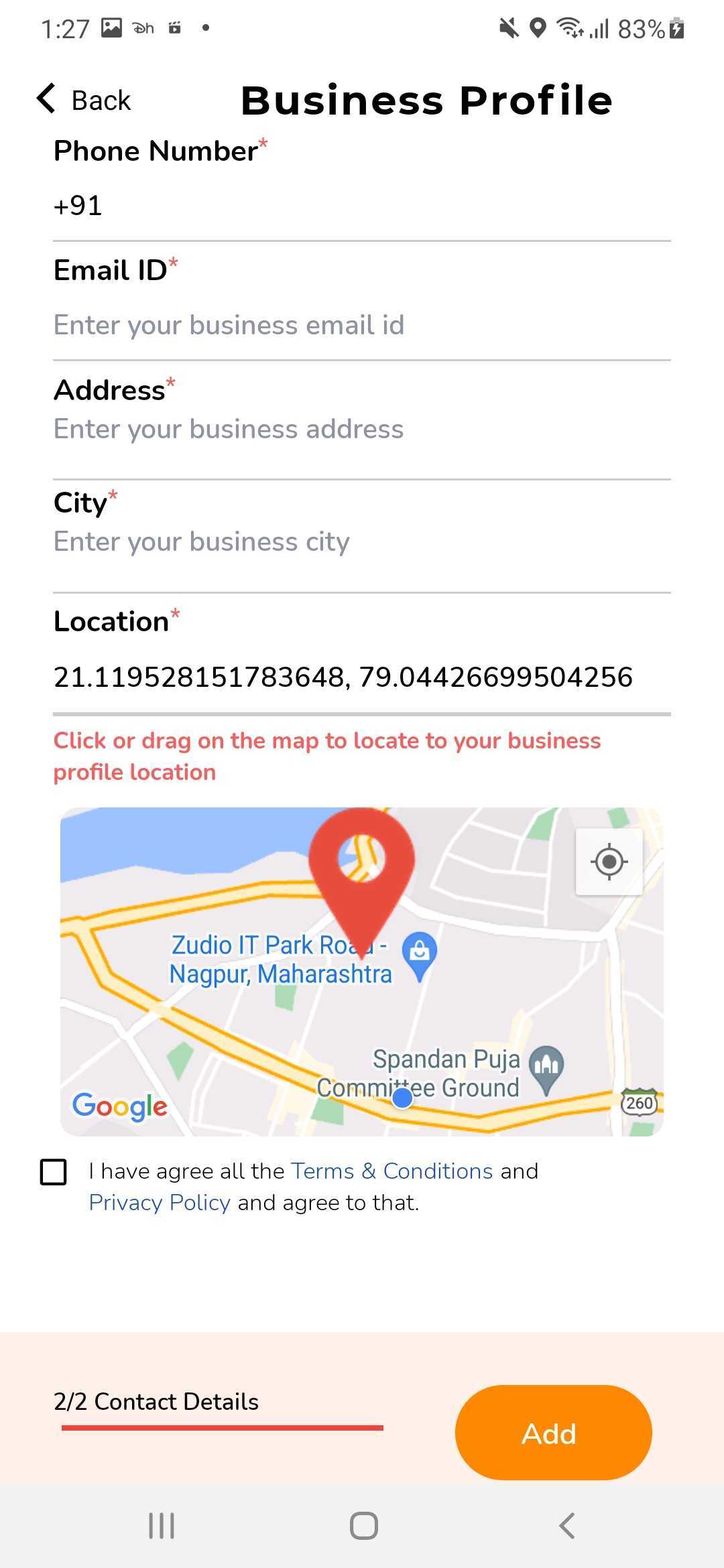The width and height of the screenshot is (724, 1568).
Task: Go back using the Back arrow
Action: [x=82, y=100]
